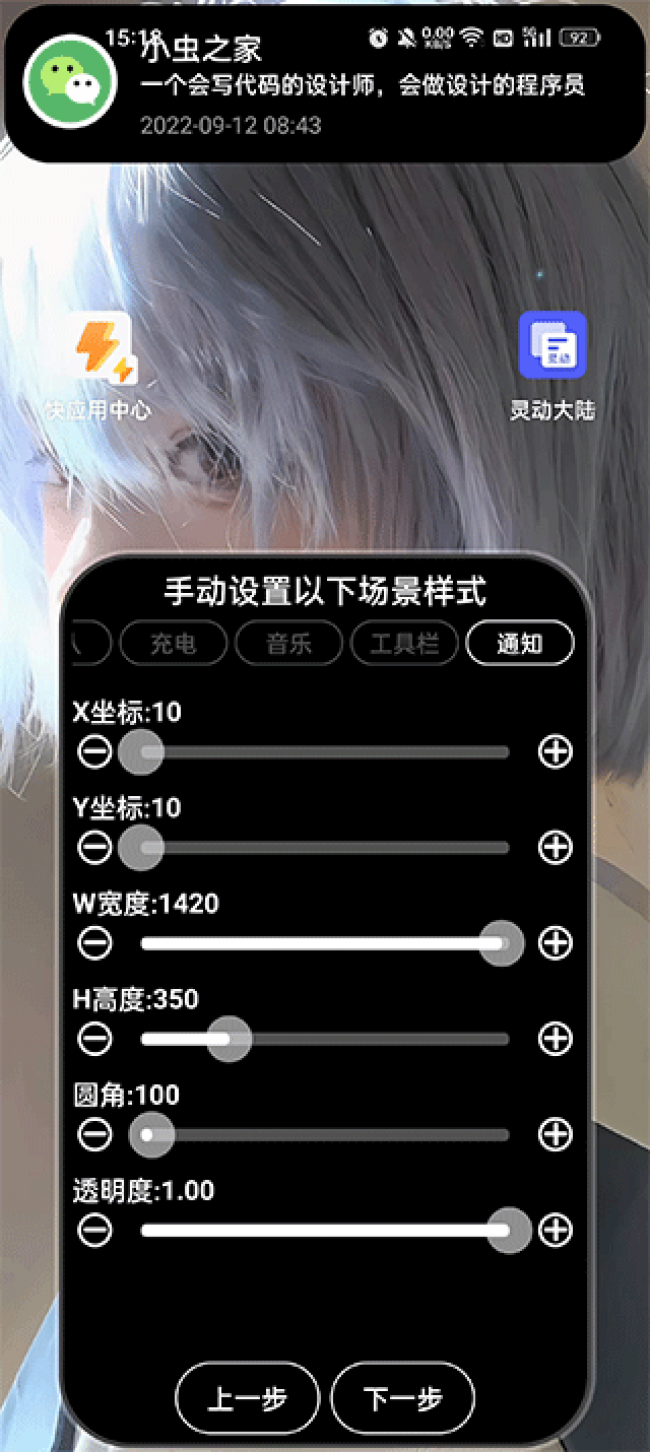
Task: Decrease X坐标 with the minus button
Action: (x=95, y=752)
